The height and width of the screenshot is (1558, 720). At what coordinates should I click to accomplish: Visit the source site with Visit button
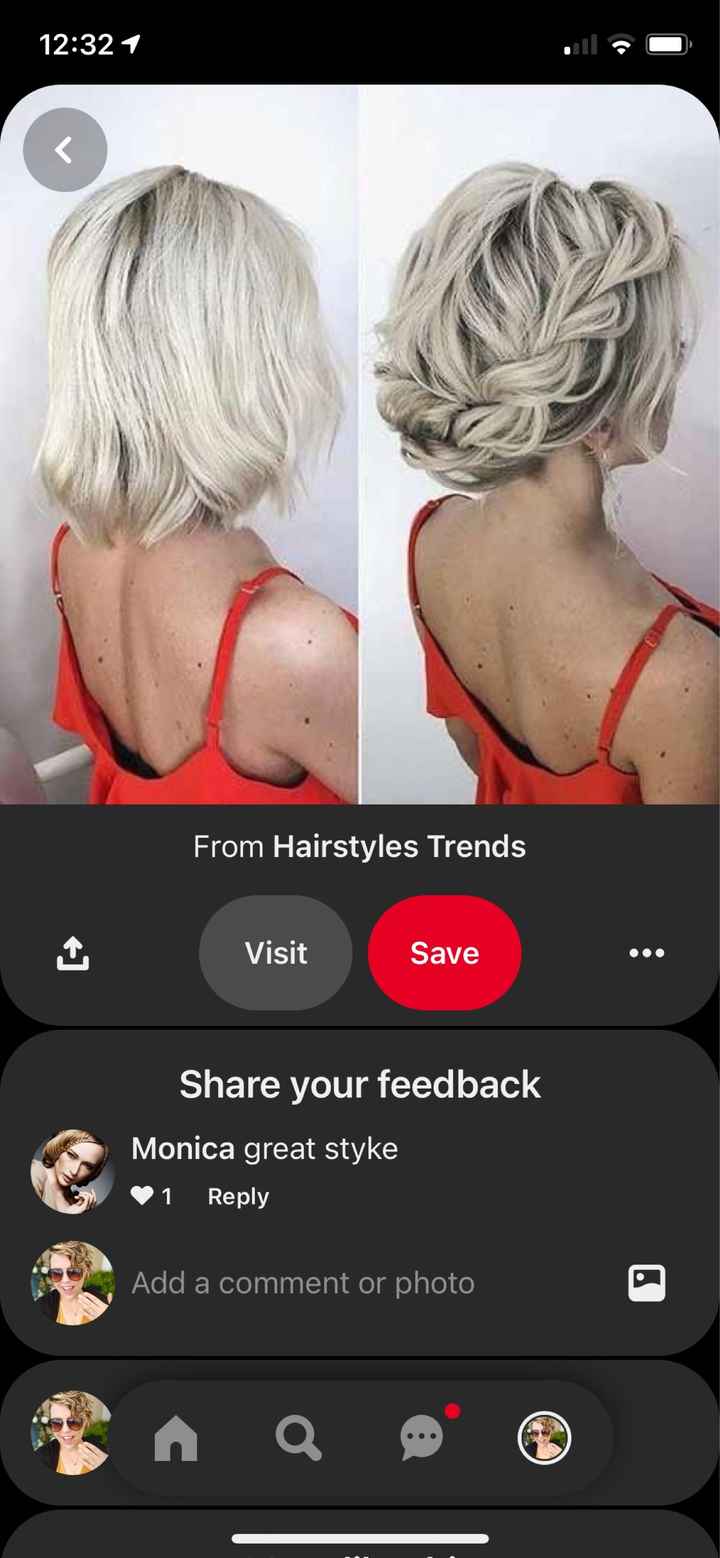pyautogui.click(x=276, y=952)
